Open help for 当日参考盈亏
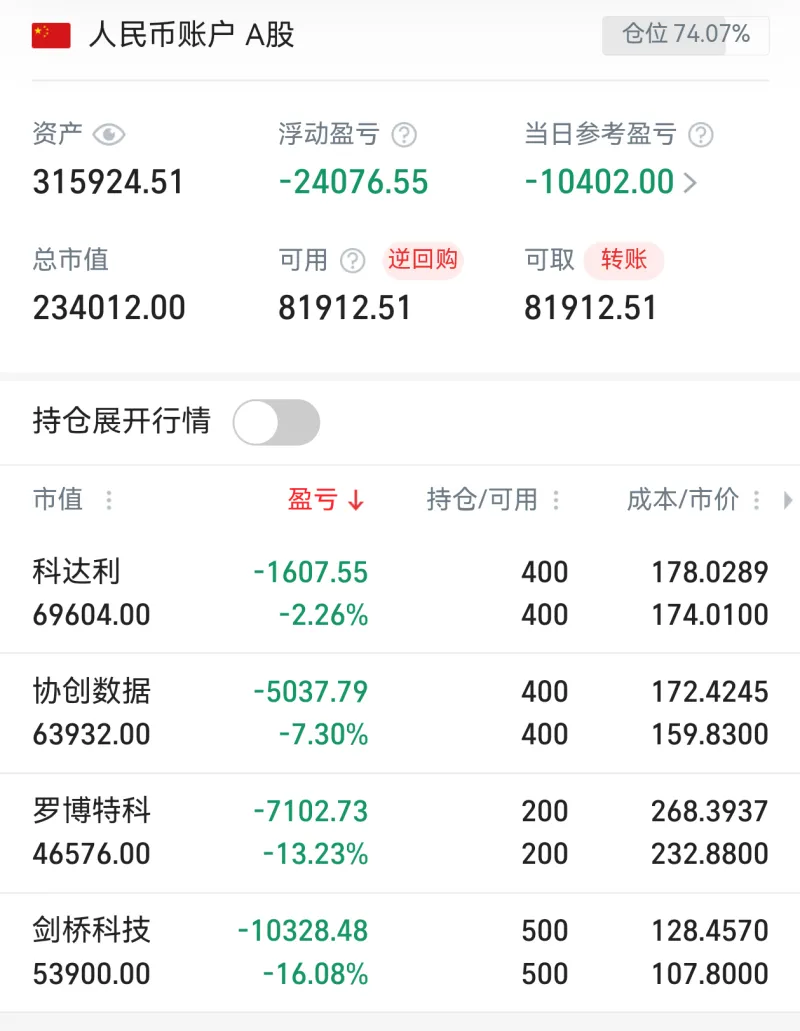This screenshot has height=1031, width=800. coord(701,135)
